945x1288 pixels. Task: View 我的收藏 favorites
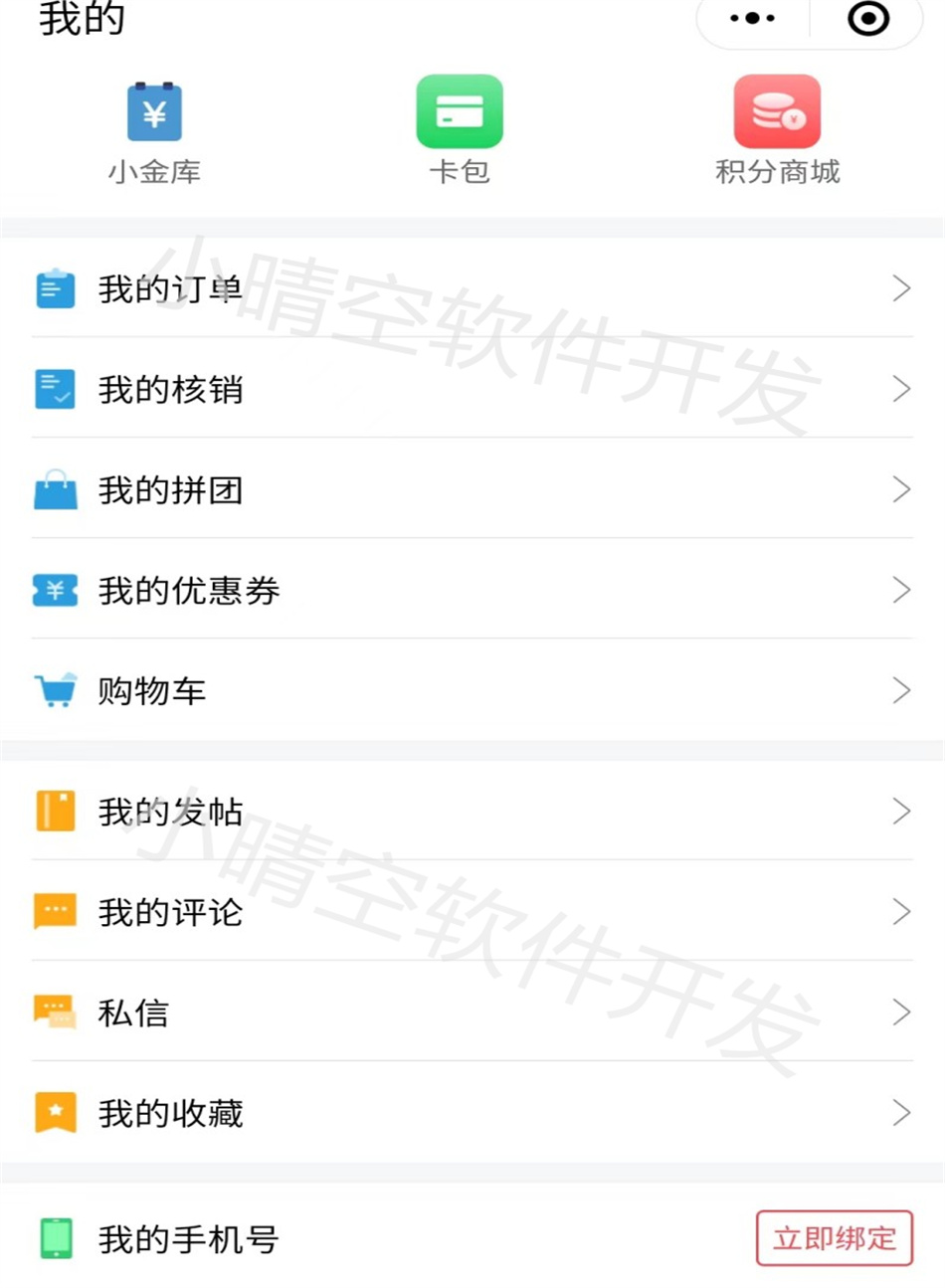click(x=472, y=1113)
